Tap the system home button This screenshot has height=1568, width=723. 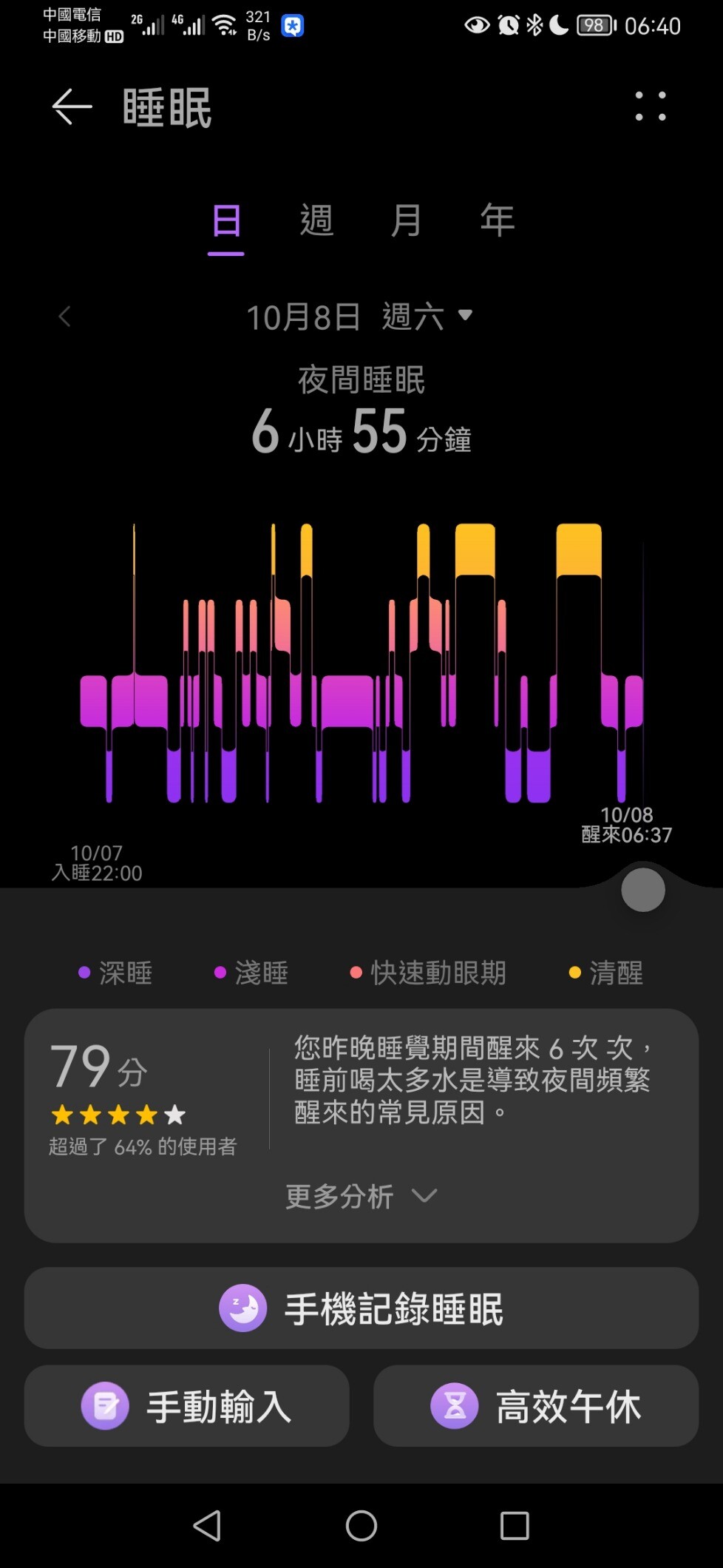[x=361, y=1525]
